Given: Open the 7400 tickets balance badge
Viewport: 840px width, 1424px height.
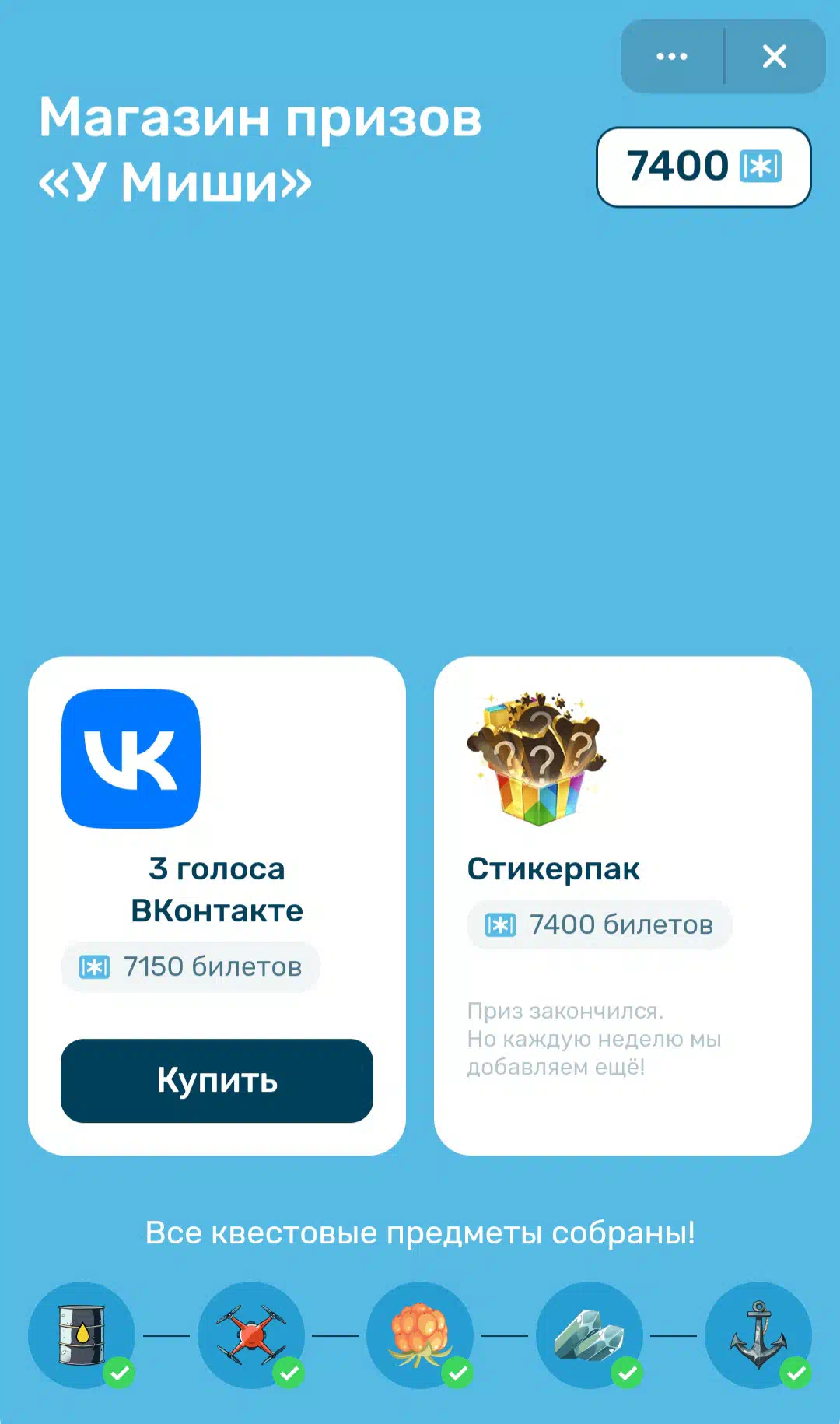Looking at the screenshot, I should (x=704, y=167).
